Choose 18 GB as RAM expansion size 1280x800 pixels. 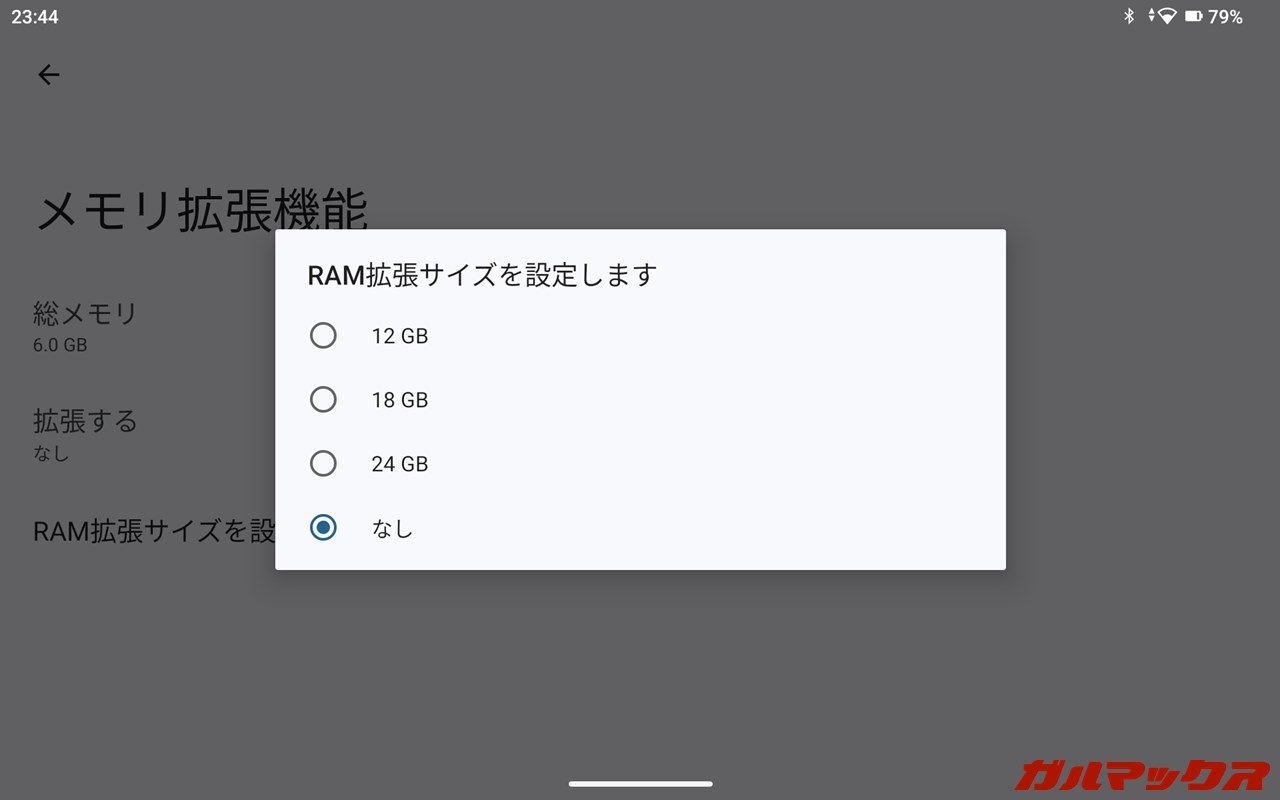[x=323, y=400]
